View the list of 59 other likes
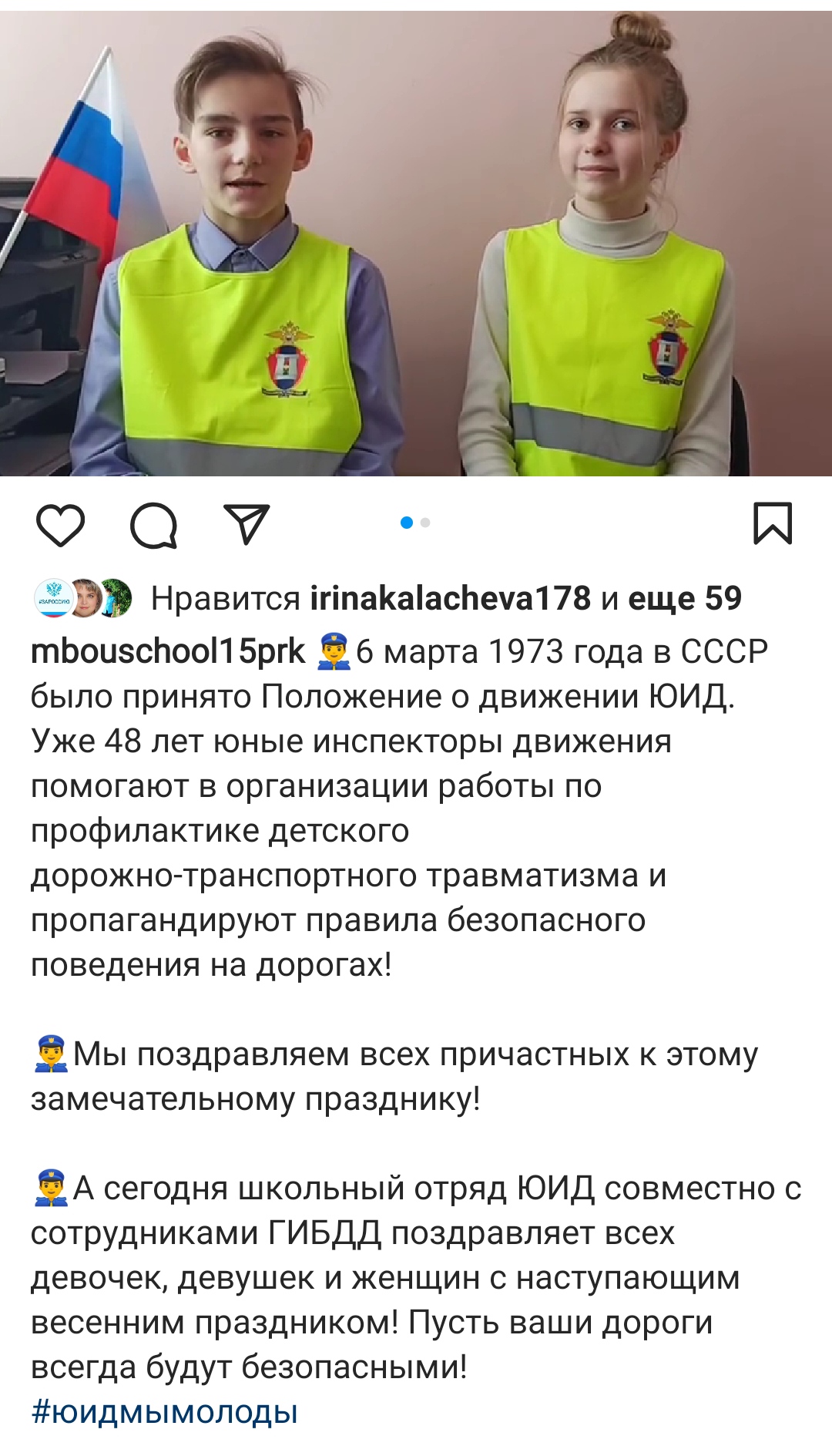This screenshot has height=1456, width=832. tap(685, 598)
